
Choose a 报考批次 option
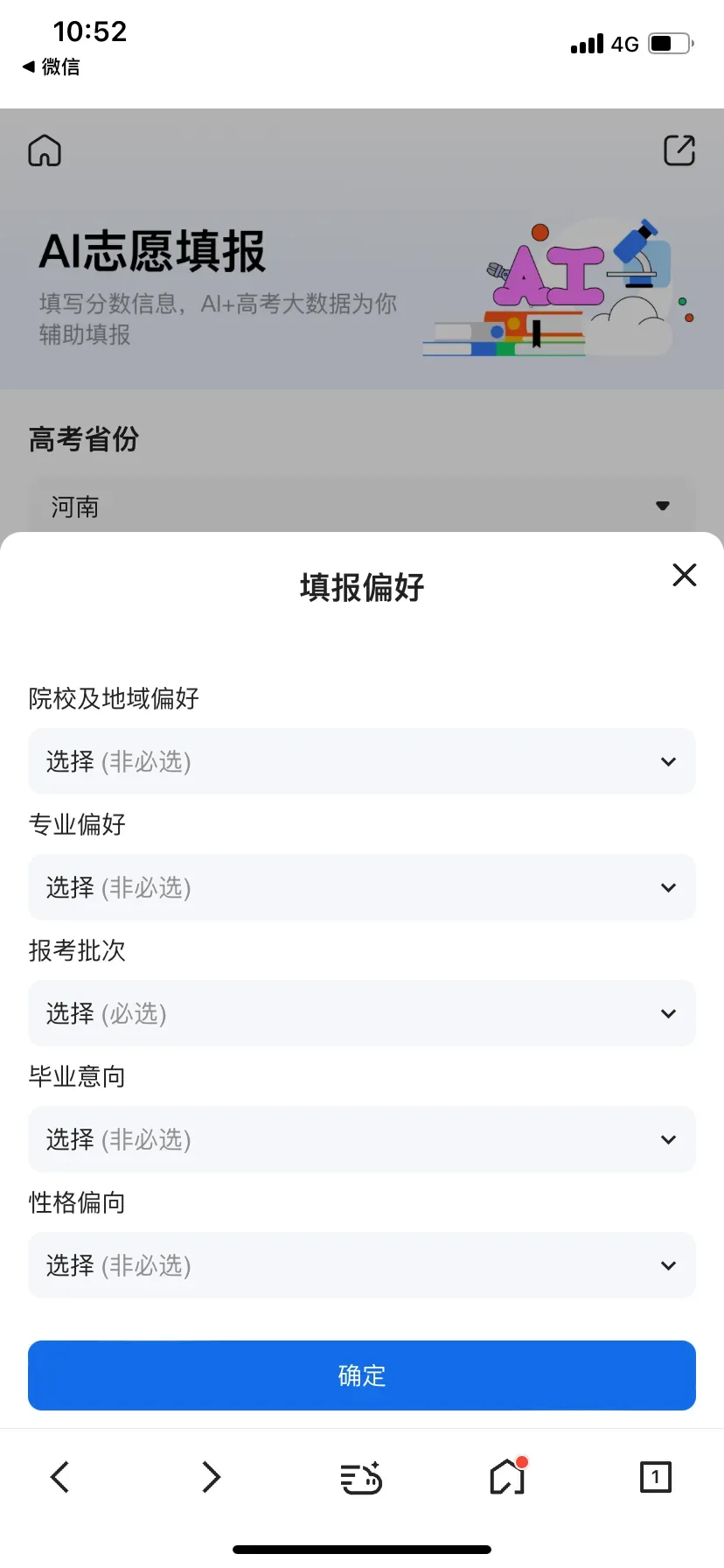[362, 1013]
